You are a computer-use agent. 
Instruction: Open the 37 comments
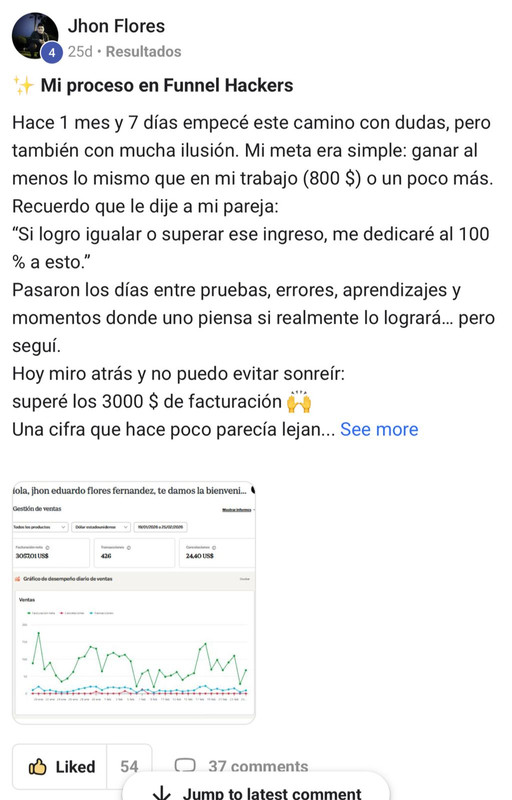point(241,766)
